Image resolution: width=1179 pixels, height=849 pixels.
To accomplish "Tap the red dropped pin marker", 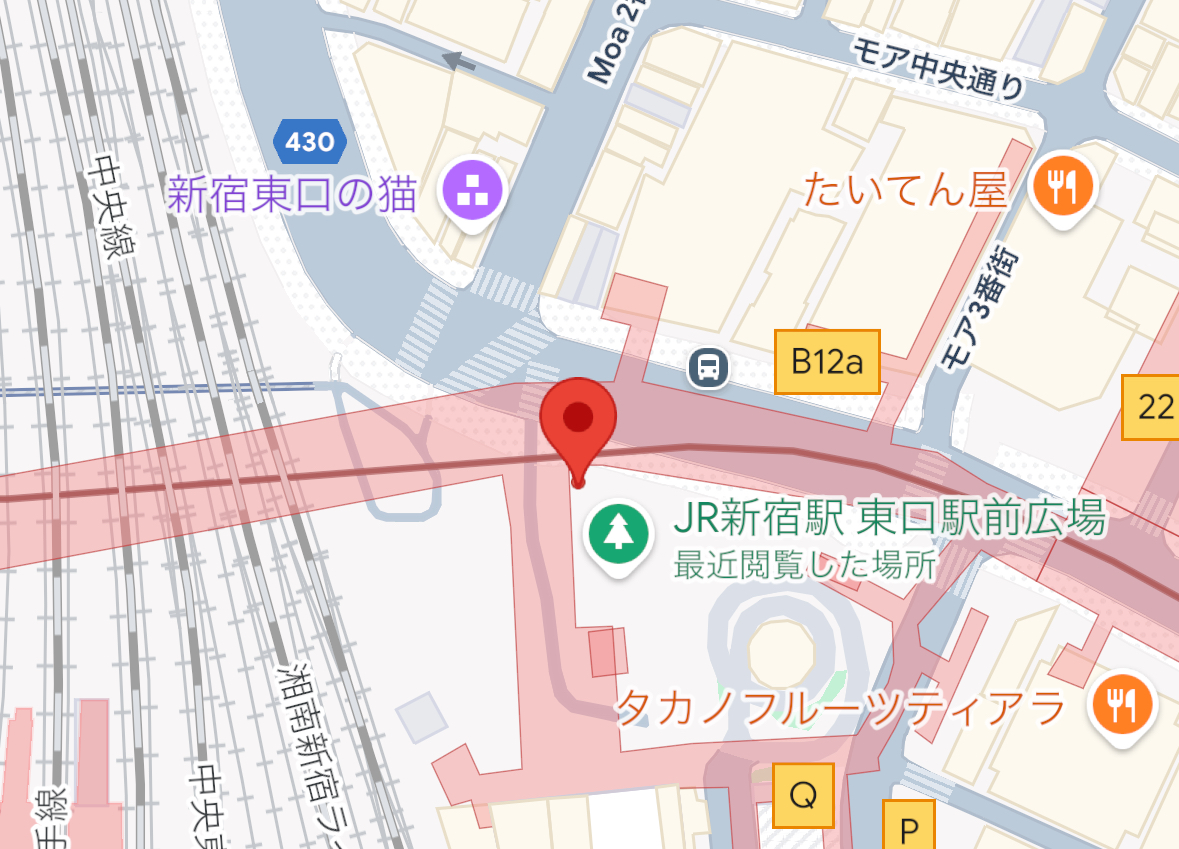I will point(578,418).
